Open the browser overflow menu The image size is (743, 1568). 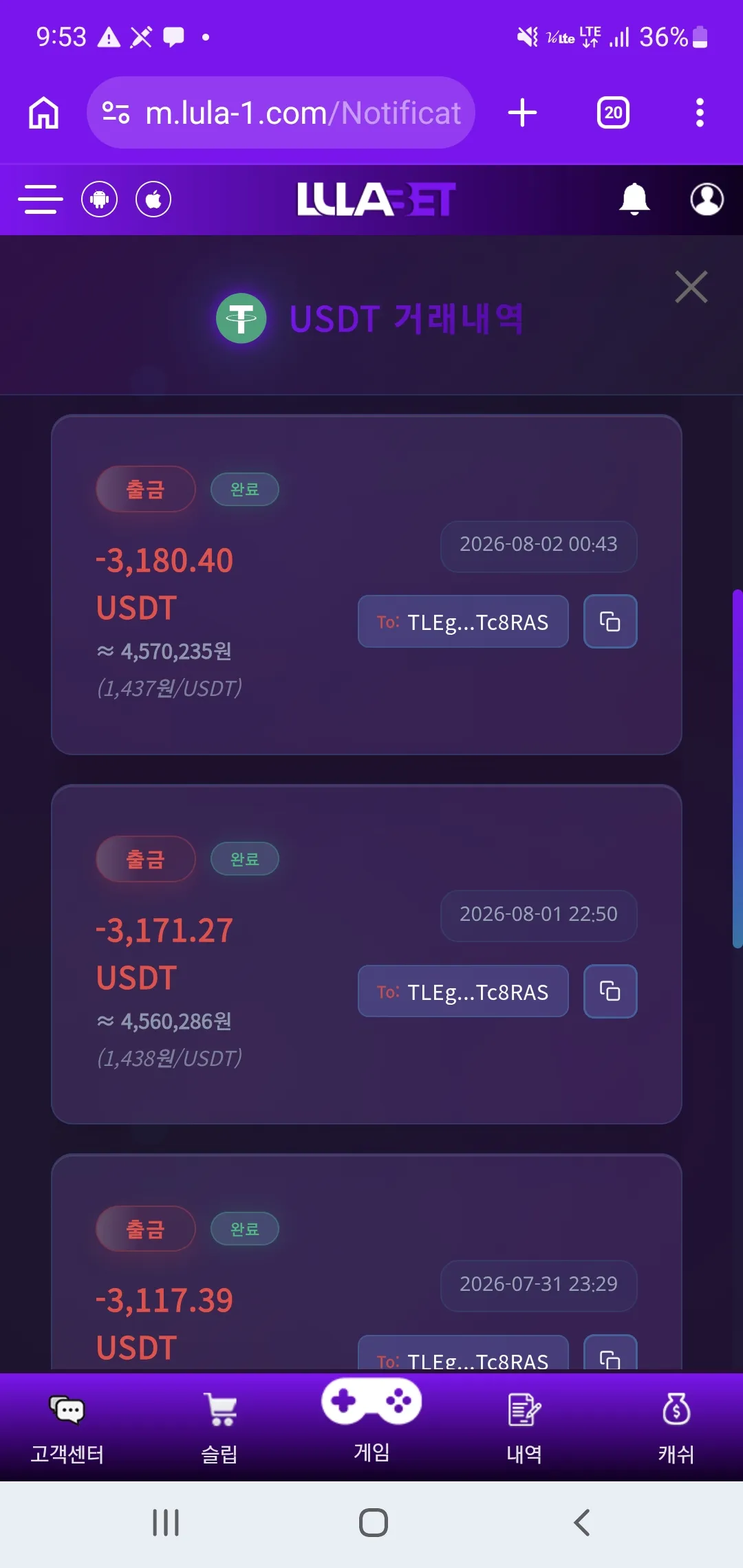(700, 113)
